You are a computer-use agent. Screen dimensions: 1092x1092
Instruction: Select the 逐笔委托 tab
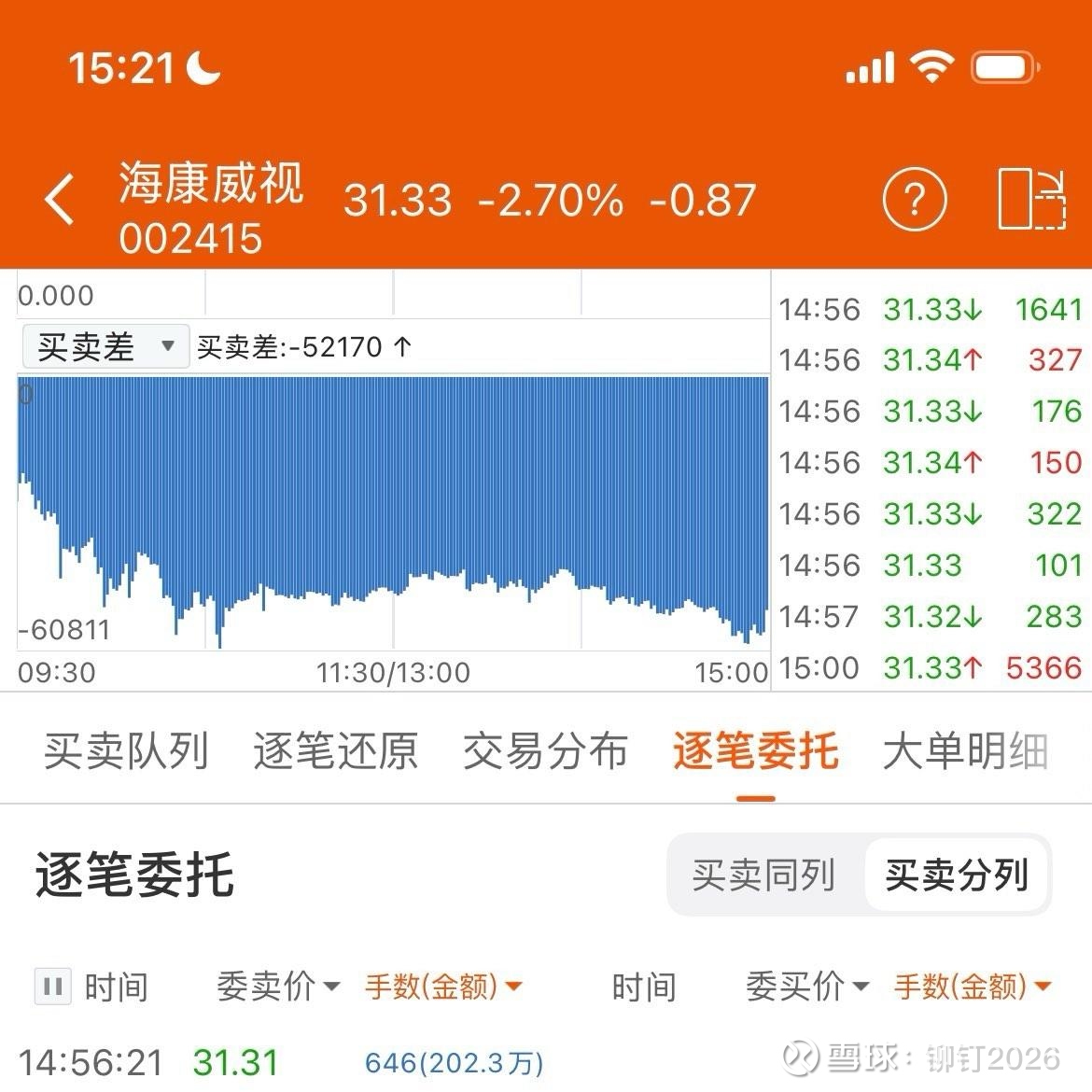(756, 751)
